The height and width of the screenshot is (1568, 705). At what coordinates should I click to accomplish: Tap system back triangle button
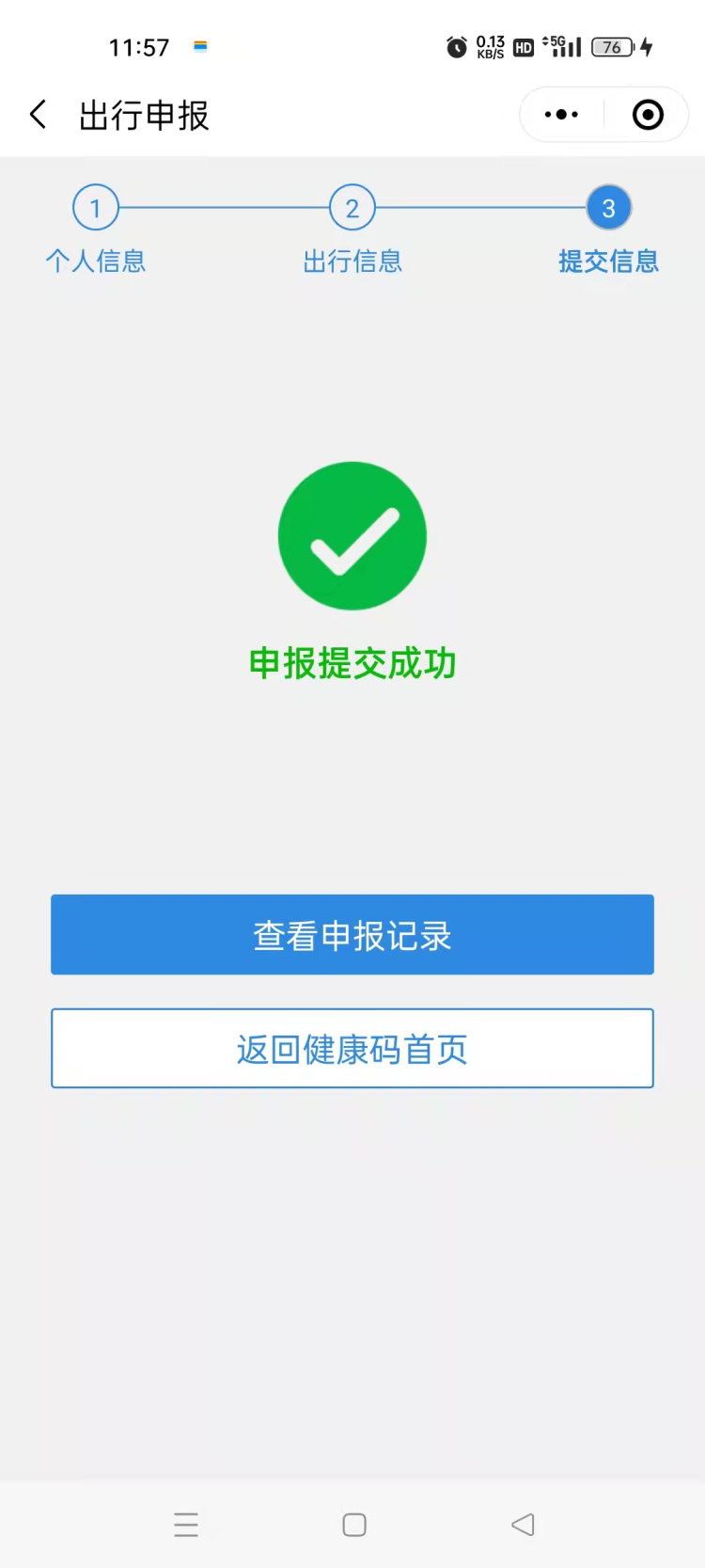pos(523,1524)
